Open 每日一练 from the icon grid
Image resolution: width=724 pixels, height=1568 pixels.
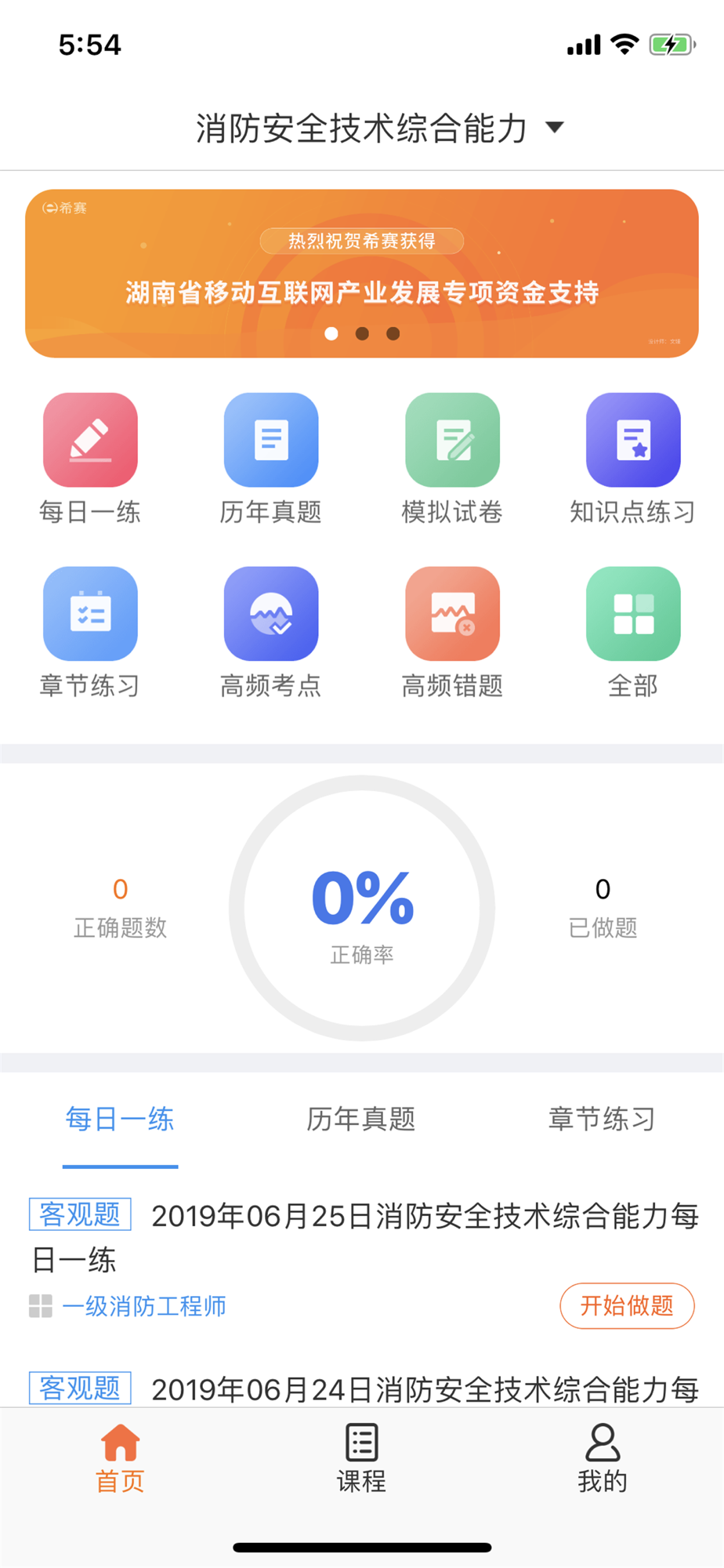pos(90,459)
